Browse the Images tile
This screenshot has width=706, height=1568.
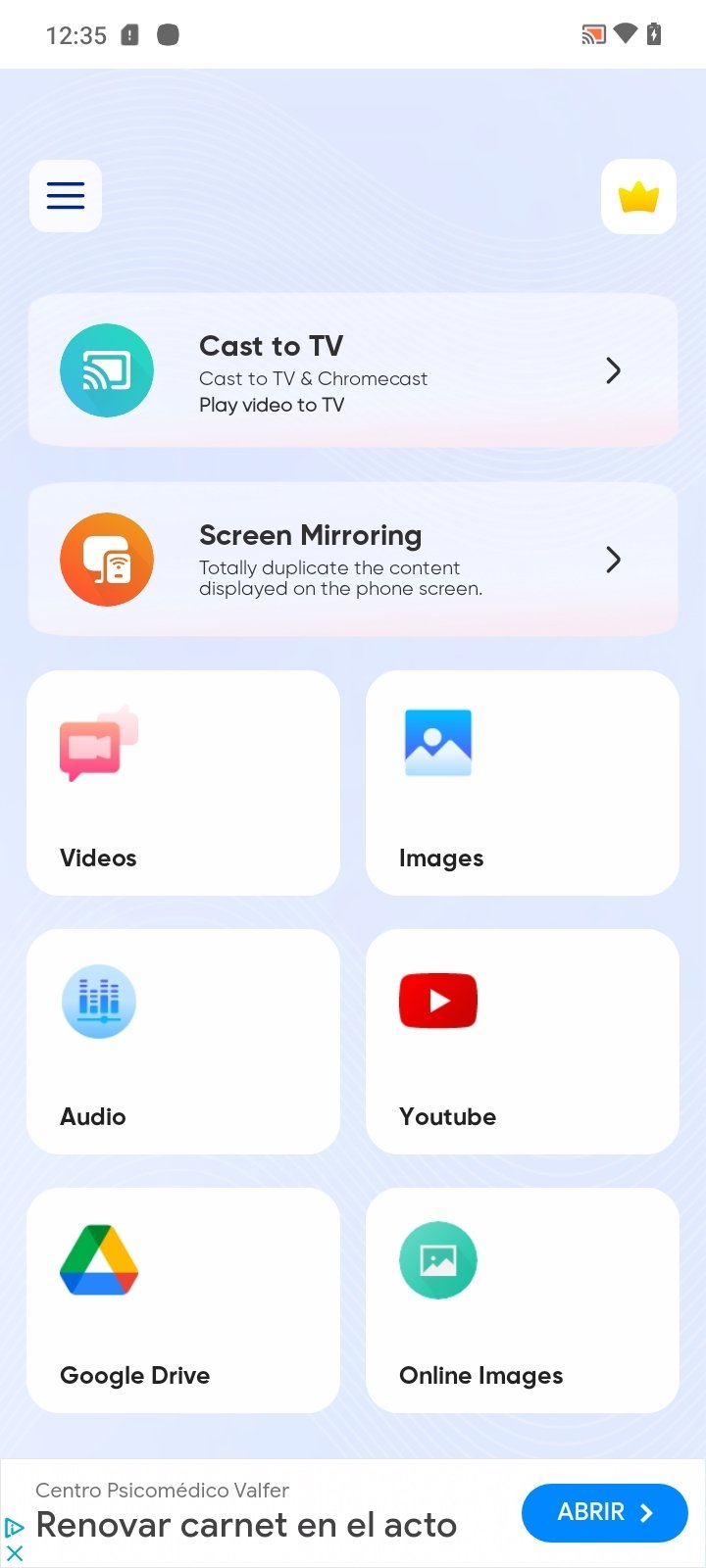522,783
